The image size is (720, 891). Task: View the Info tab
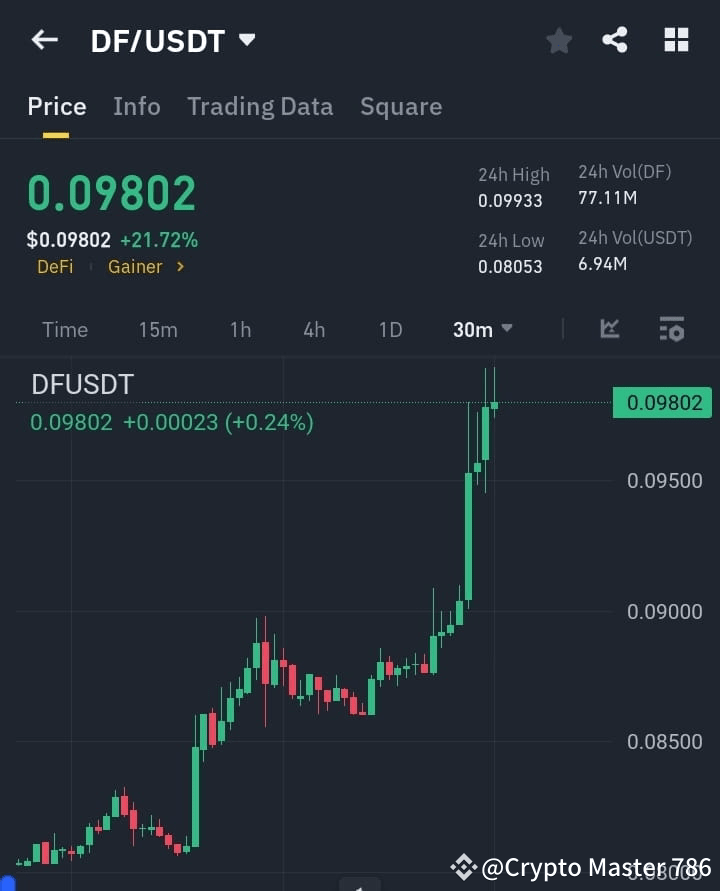click(137, 106)
